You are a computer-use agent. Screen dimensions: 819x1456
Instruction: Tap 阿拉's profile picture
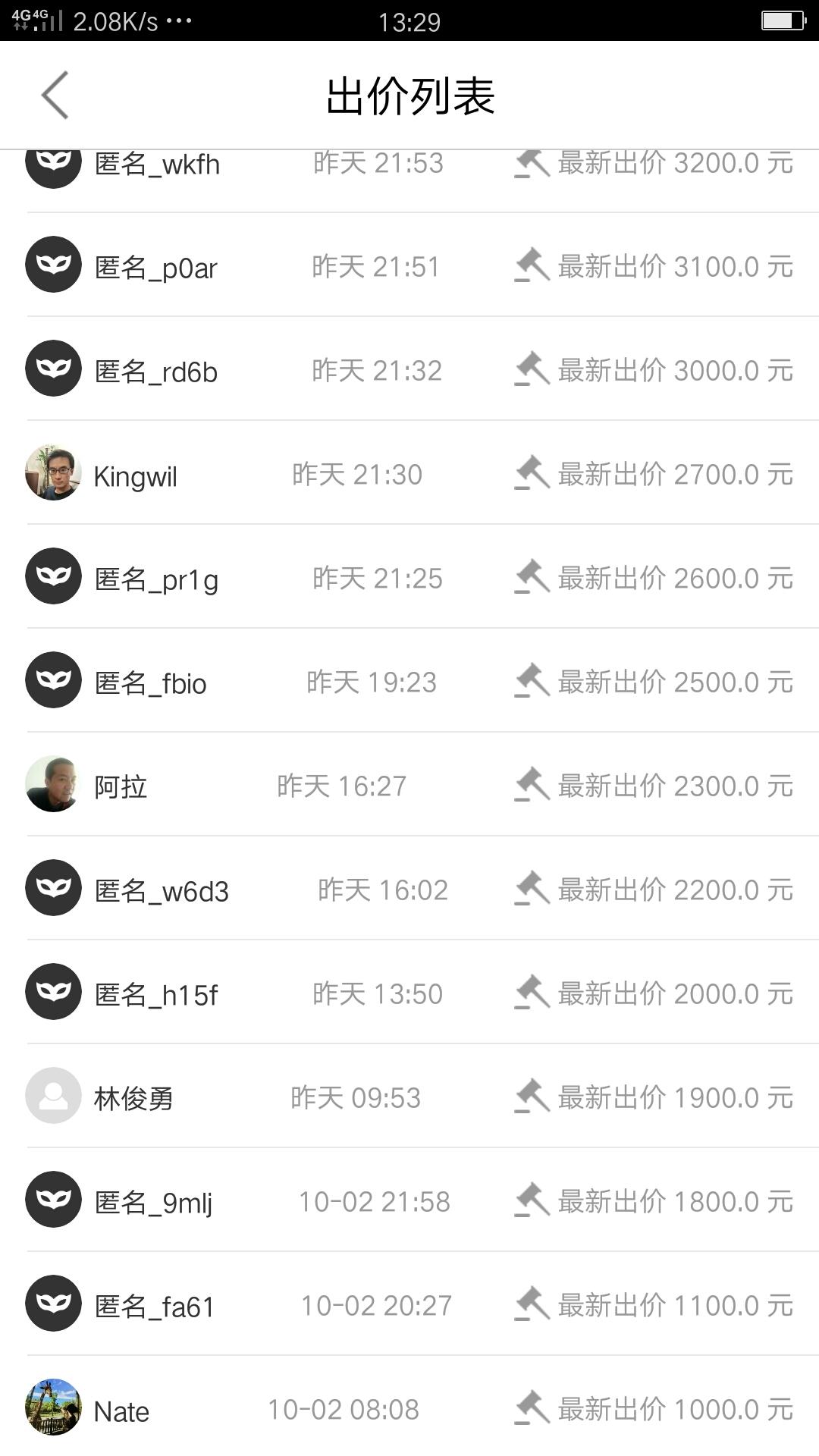pyautogui.click(x=52, y=784)
